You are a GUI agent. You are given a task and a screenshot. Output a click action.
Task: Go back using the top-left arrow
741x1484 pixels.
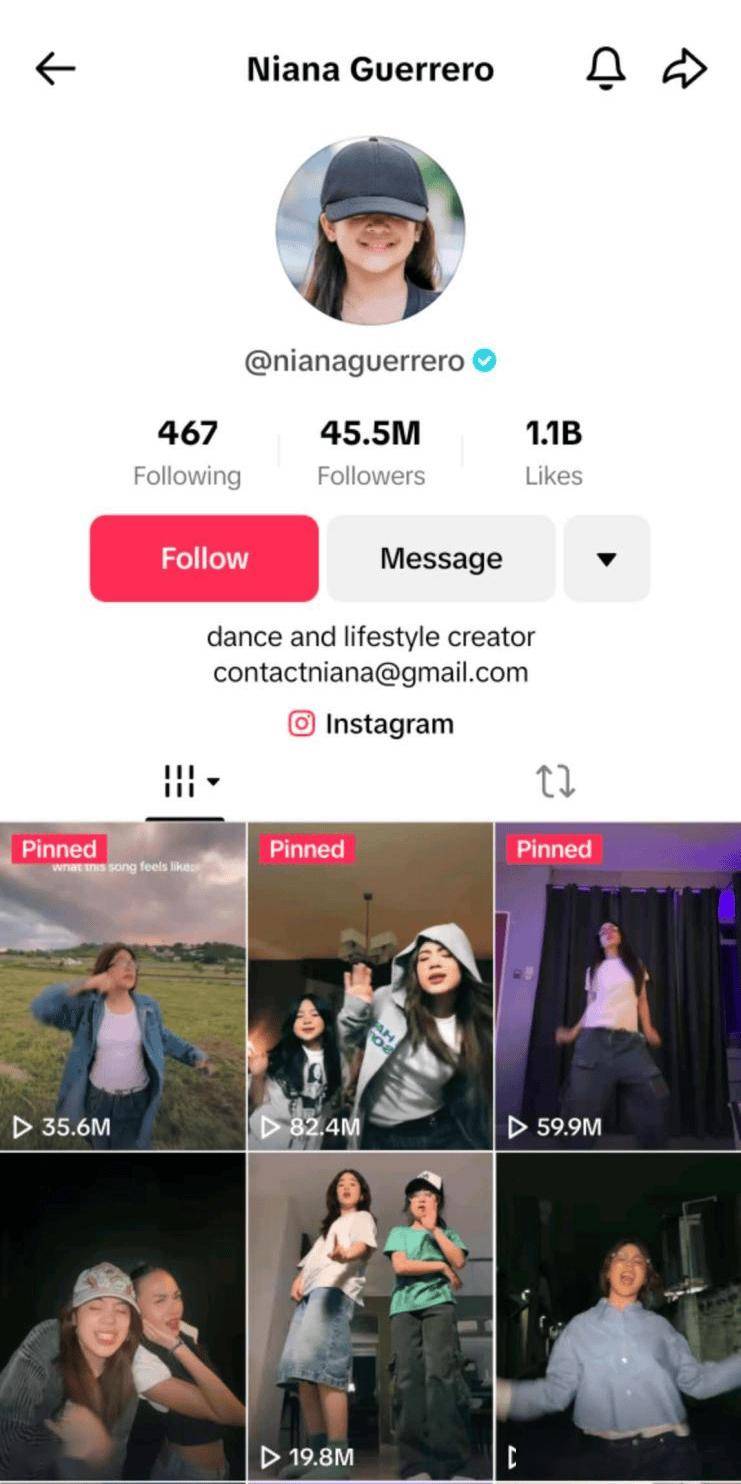pyautogui.click(x=55, y=69)
